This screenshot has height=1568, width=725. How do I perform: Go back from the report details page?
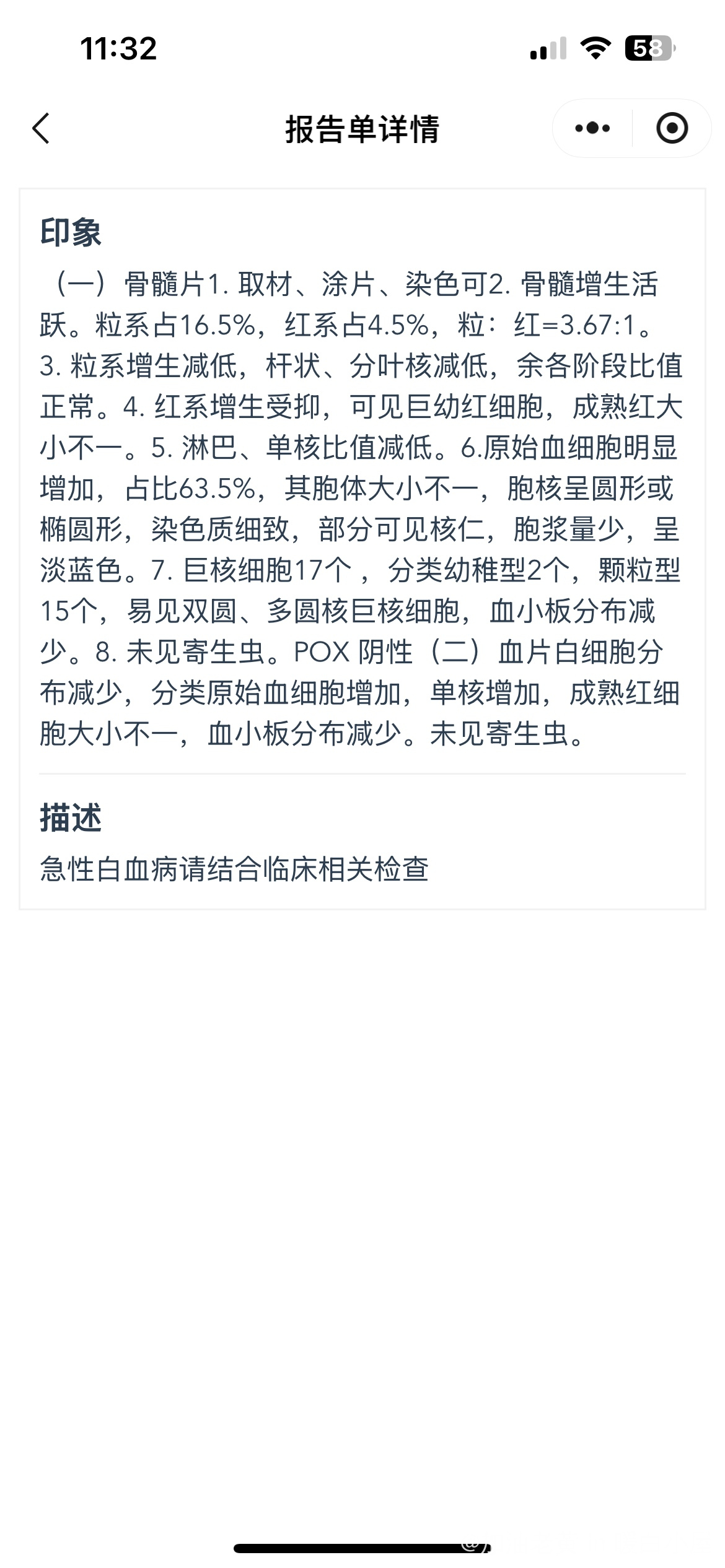(41, 129)
